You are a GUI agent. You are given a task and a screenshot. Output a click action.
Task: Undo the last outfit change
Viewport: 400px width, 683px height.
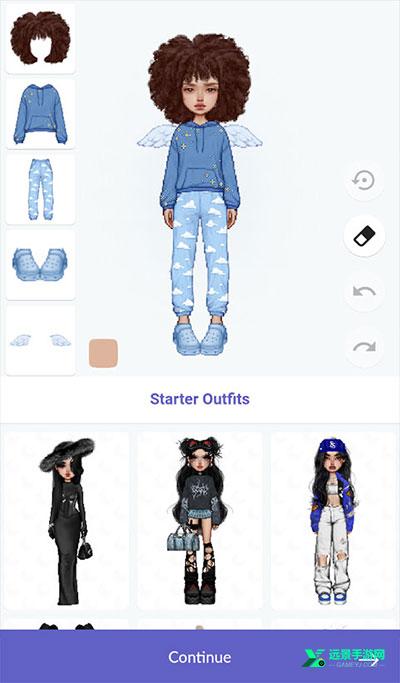click(x=364, y=291)
